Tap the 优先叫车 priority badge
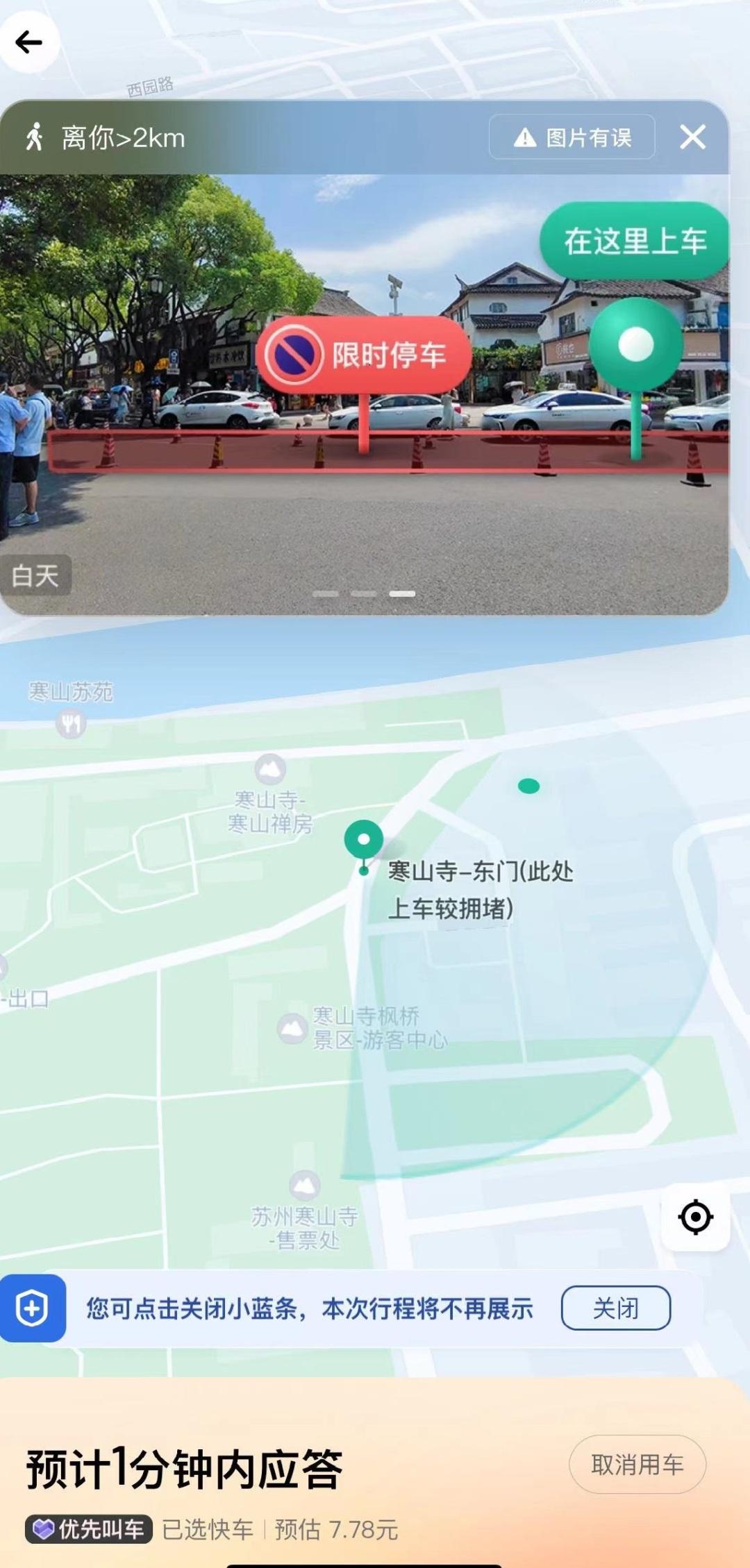750x1568 pixels. tap(89, 1529)
